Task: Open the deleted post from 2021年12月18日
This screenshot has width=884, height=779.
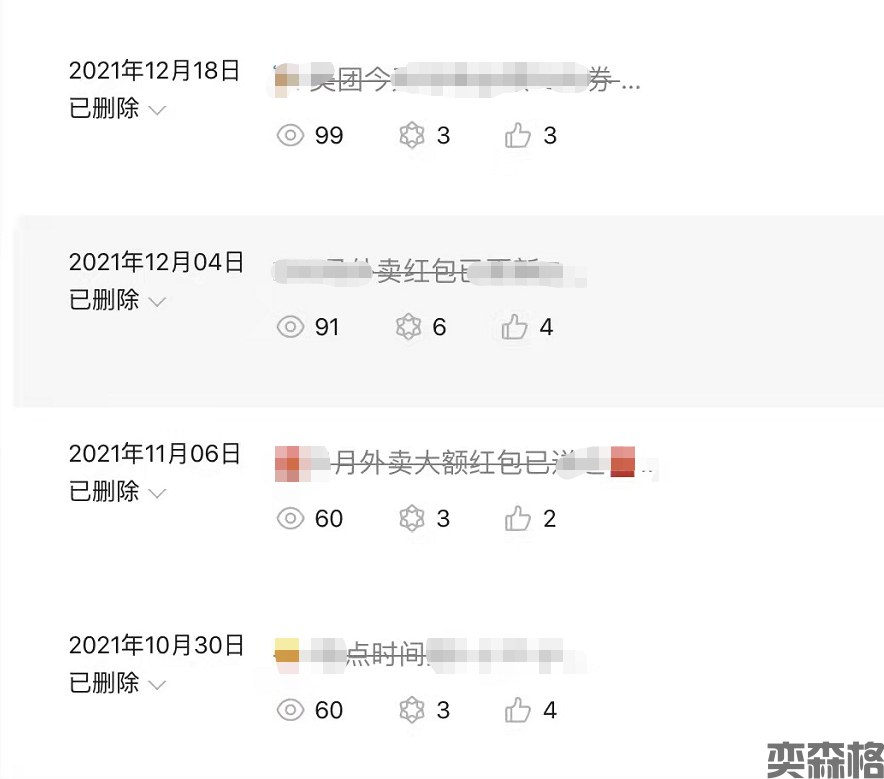Action: click(457, 82)
